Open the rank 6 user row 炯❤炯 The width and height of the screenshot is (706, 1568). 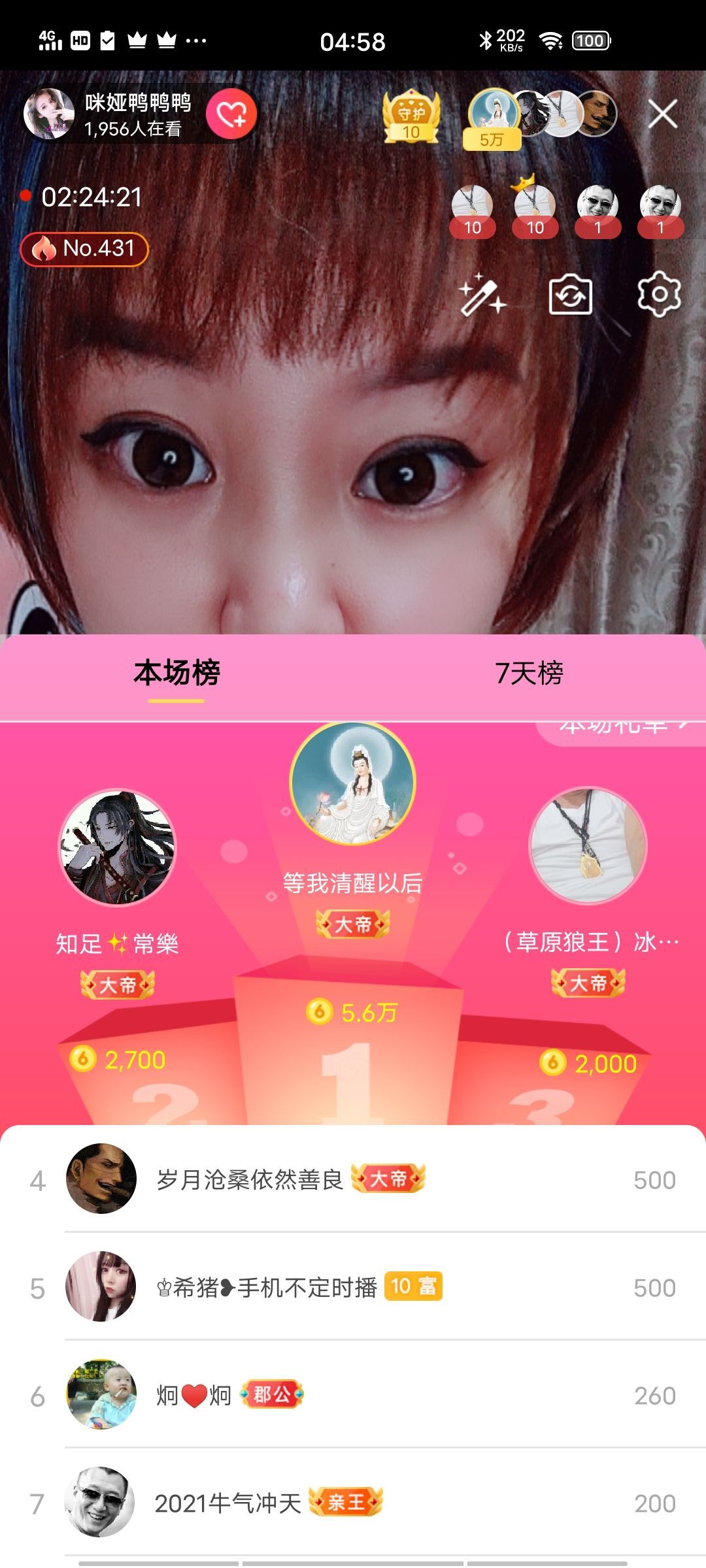tap(353, 1395)
